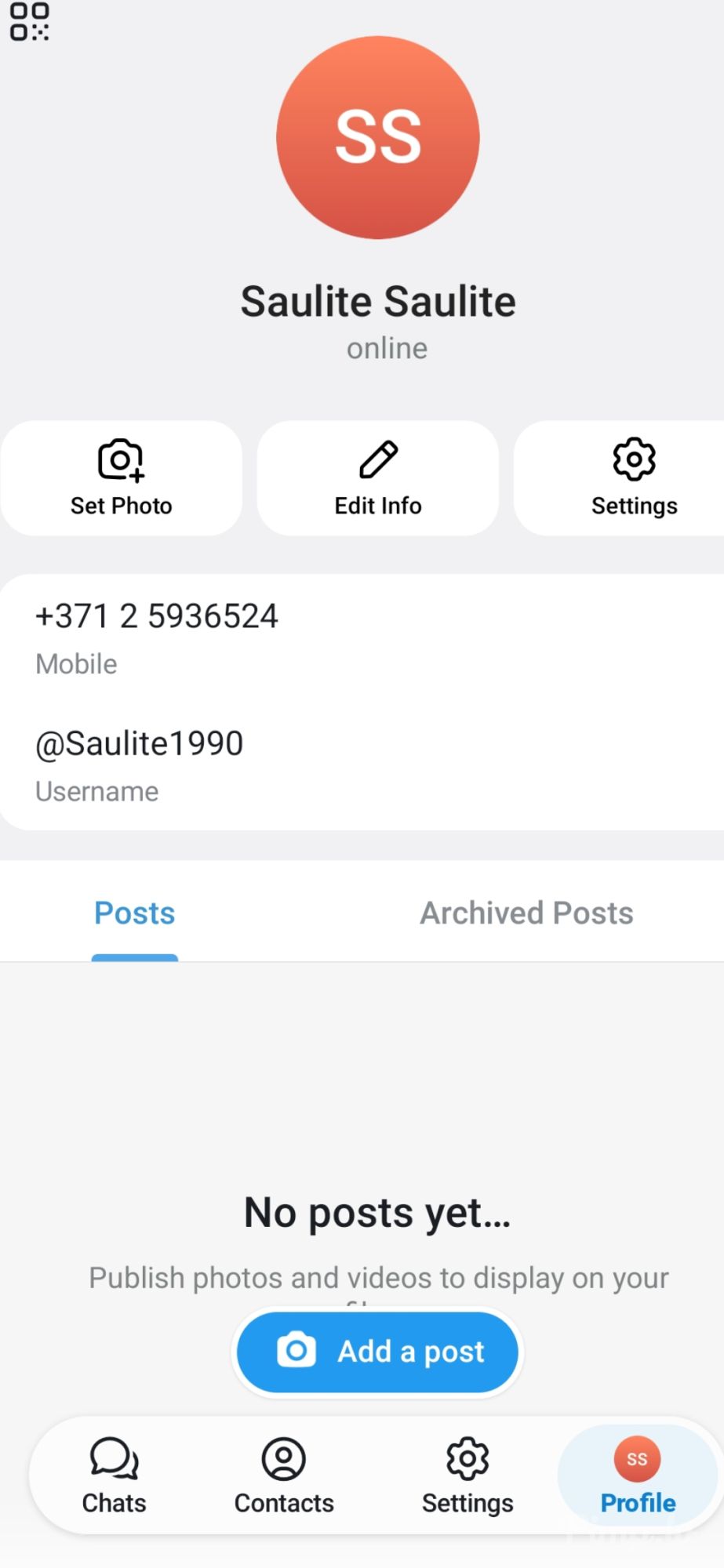Set a new profile photo
This screenshot has width=724, height=1568.
(x=121, y=478)
